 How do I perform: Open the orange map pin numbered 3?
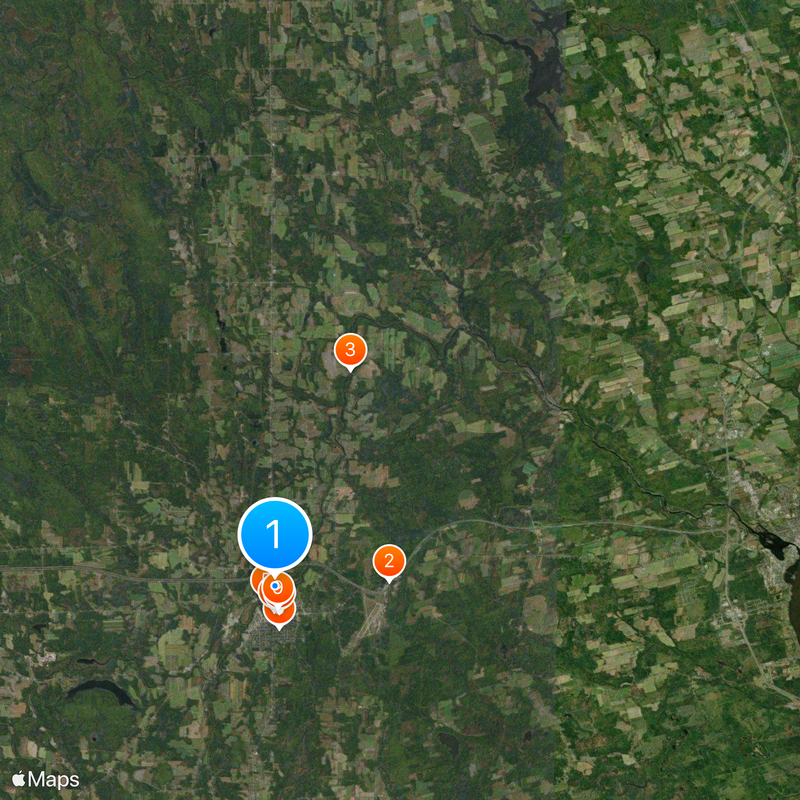(350, 350)
